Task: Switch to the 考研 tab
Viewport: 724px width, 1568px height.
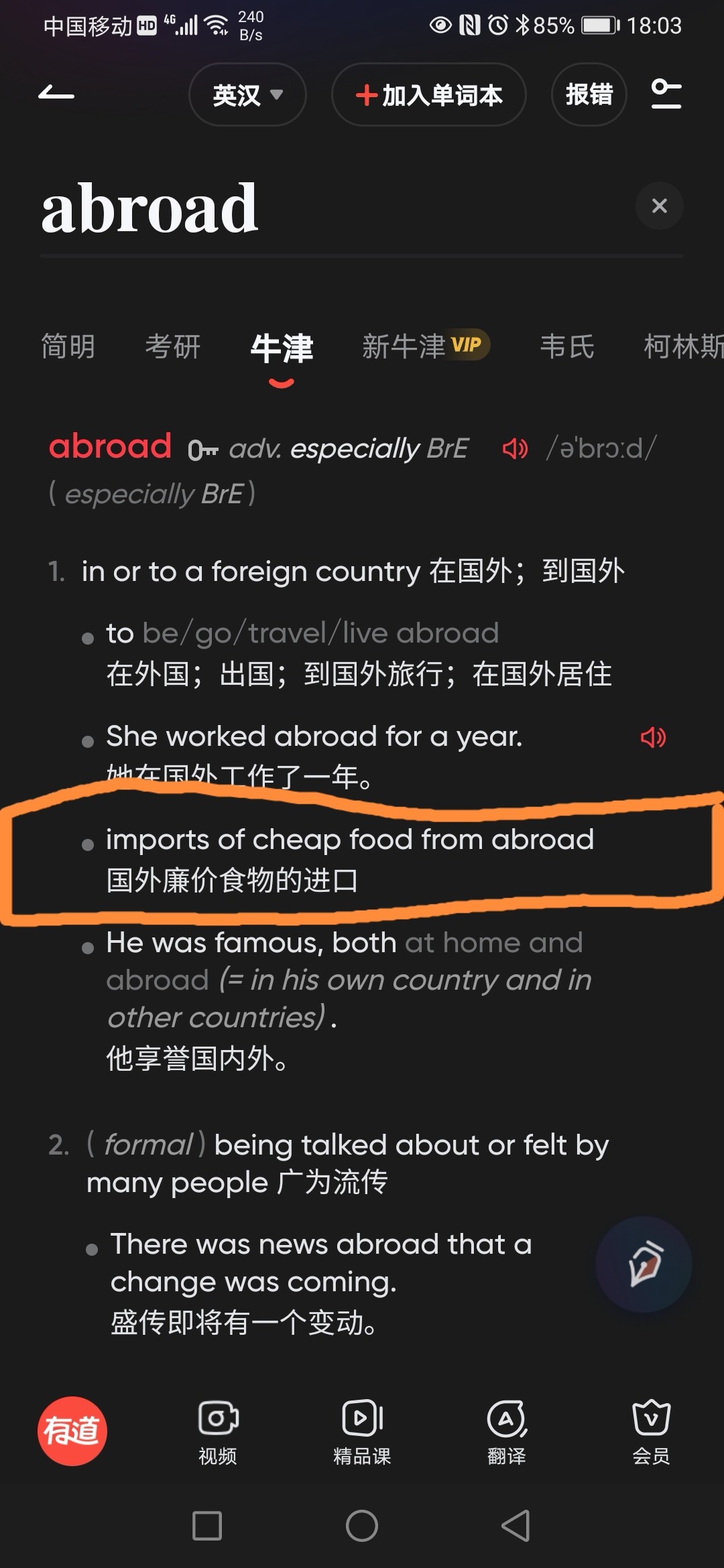Action: click(173, 347)
